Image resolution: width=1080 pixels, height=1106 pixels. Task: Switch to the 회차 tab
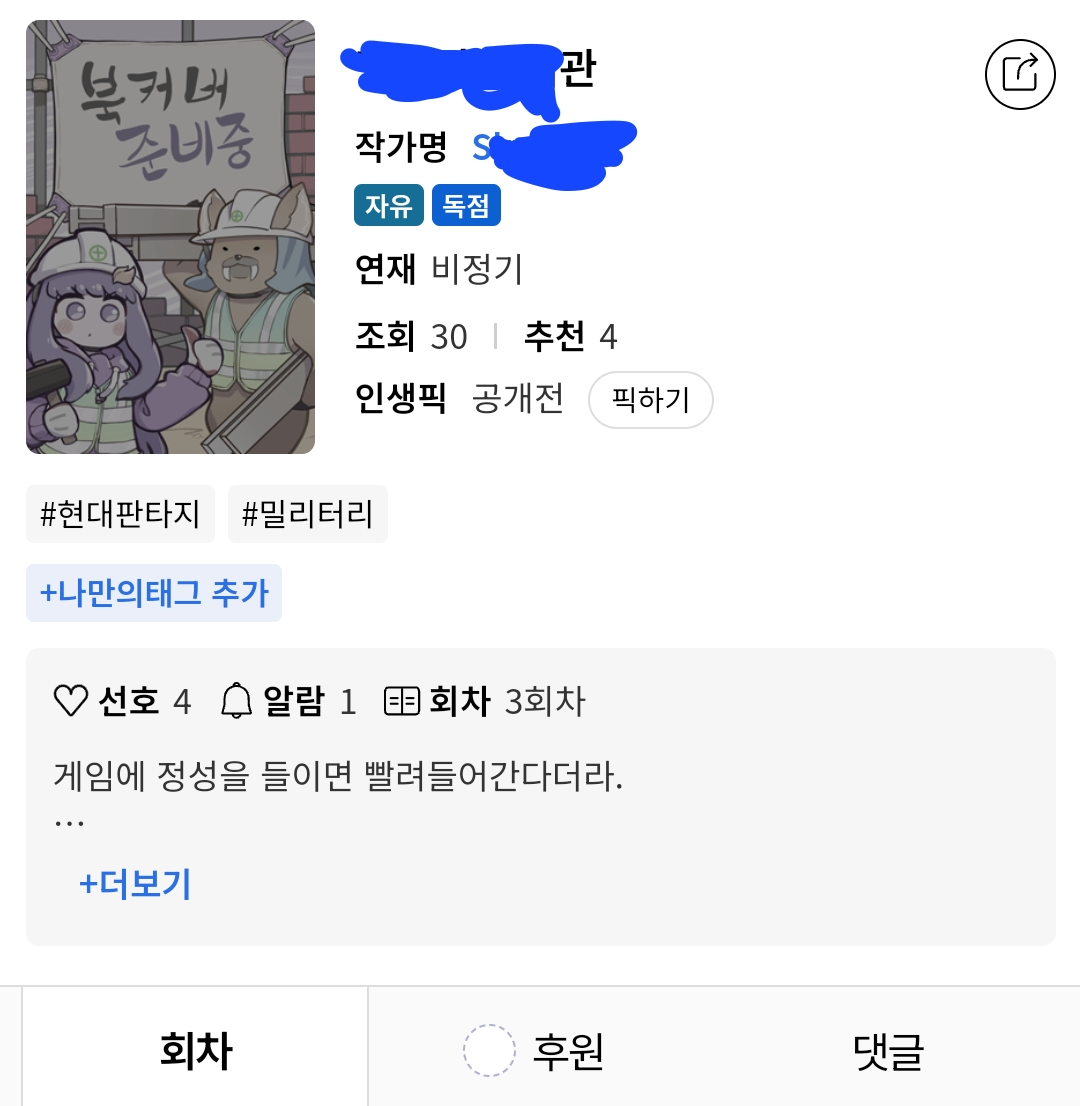(x=196, y=1050)
